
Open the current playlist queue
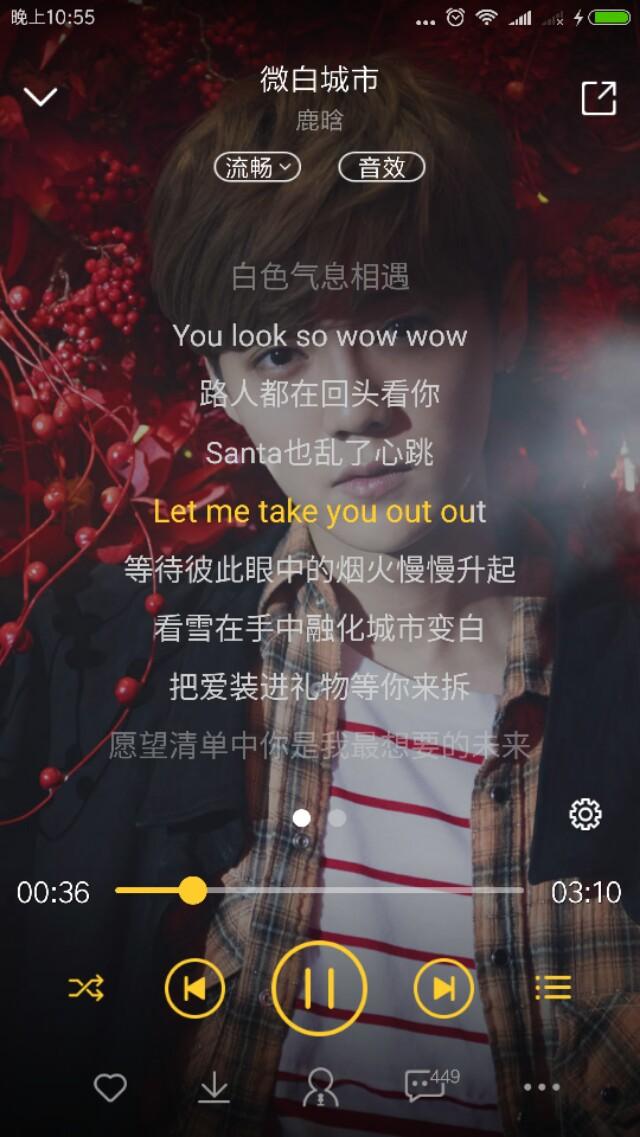click(553, 989)
